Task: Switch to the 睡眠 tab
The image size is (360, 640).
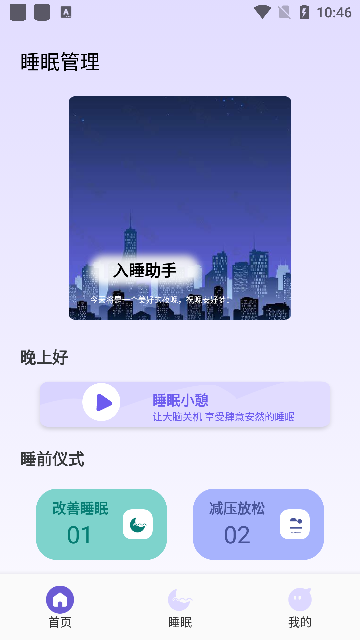Action: (x=180, y=607)
